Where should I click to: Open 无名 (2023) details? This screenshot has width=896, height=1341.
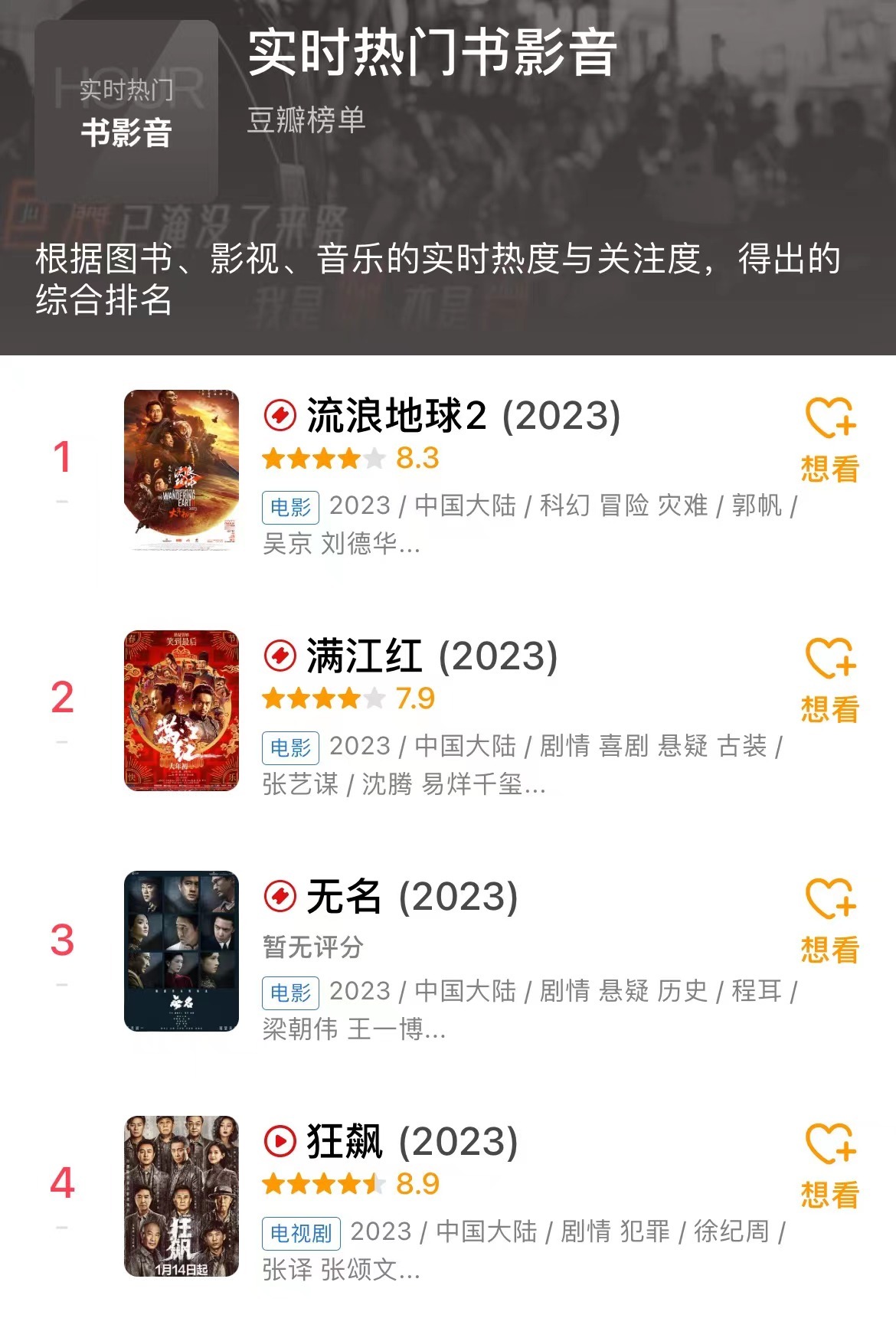pyautogui.click(x=411, y=897)
